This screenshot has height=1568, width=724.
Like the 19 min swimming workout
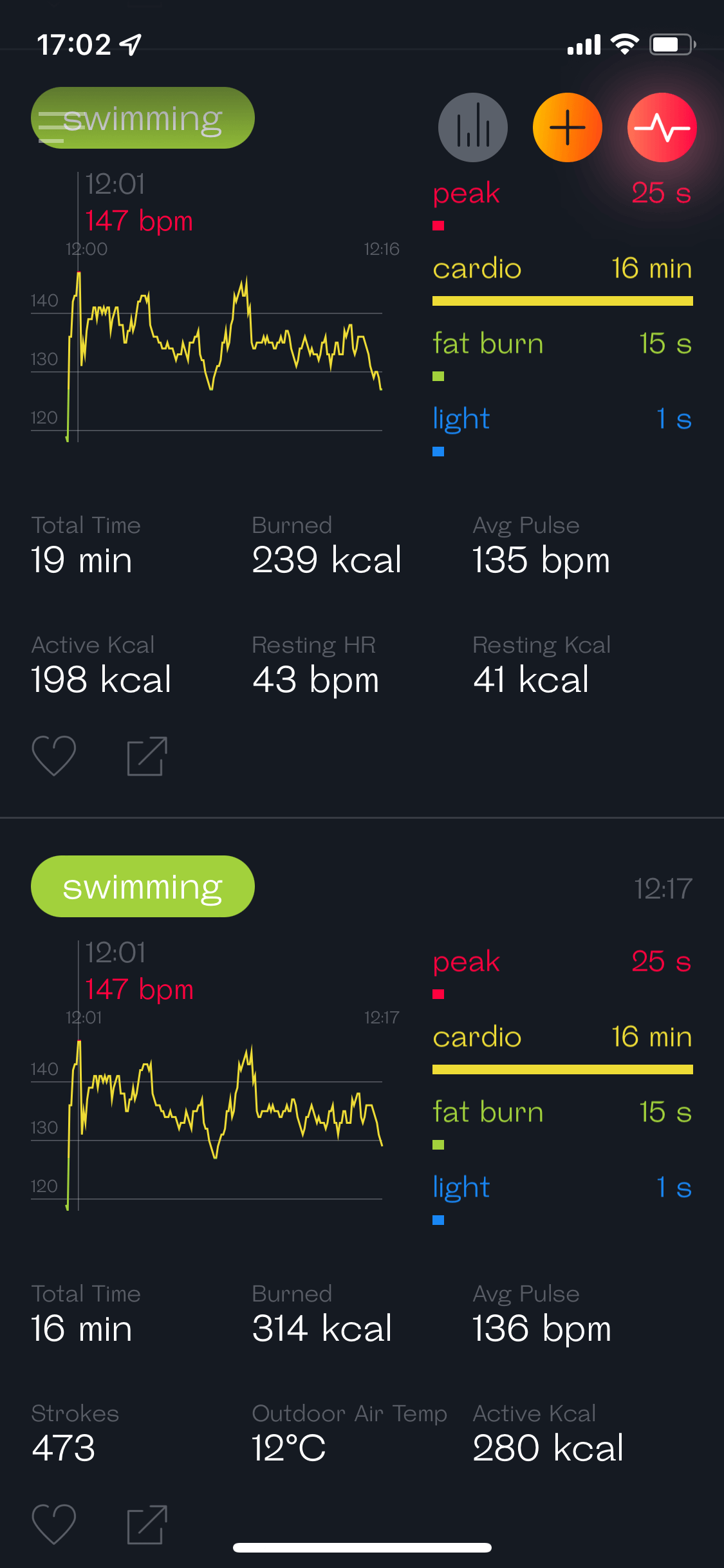(x=54, y=756)
